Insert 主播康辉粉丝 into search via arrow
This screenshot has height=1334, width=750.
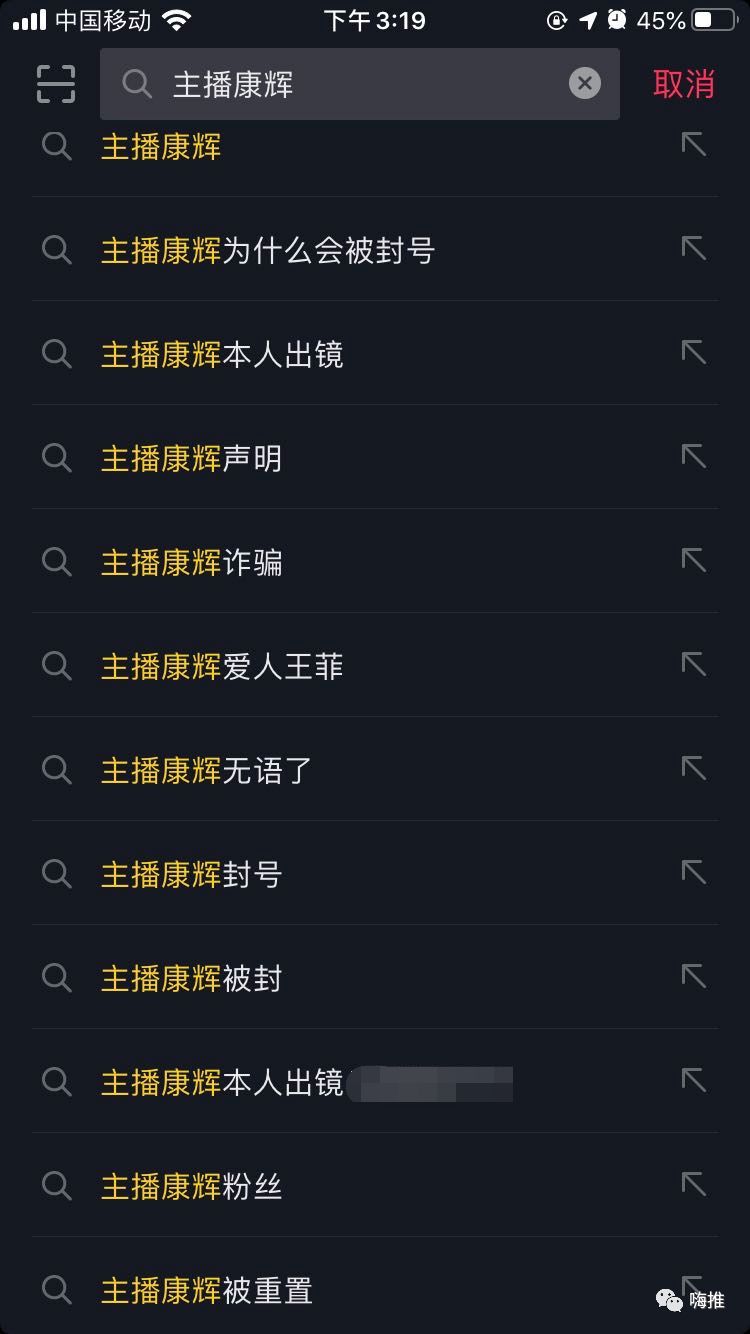[x=694, y=1184]
